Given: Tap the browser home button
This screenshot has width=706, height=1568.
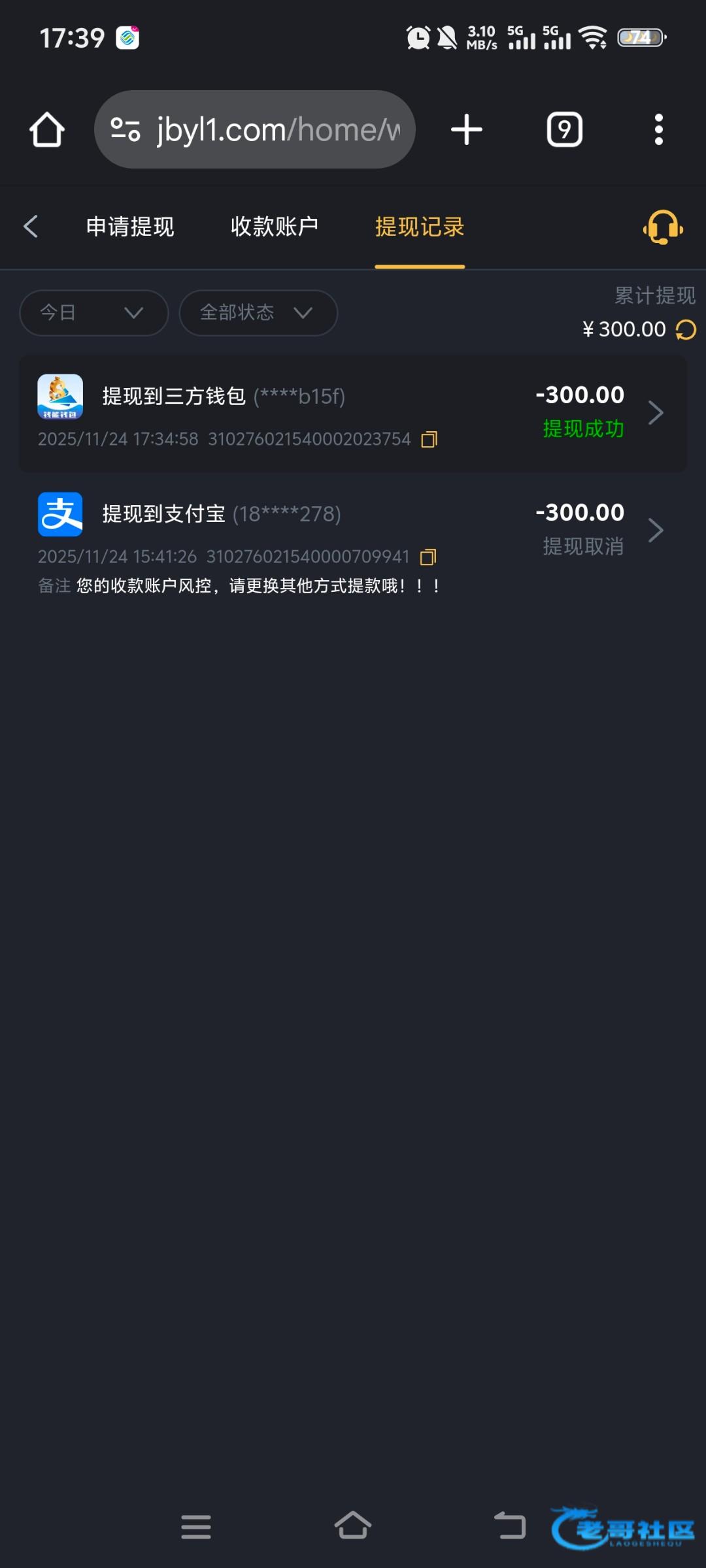Looking at the screenshot, I should click(x=47, y=129).
